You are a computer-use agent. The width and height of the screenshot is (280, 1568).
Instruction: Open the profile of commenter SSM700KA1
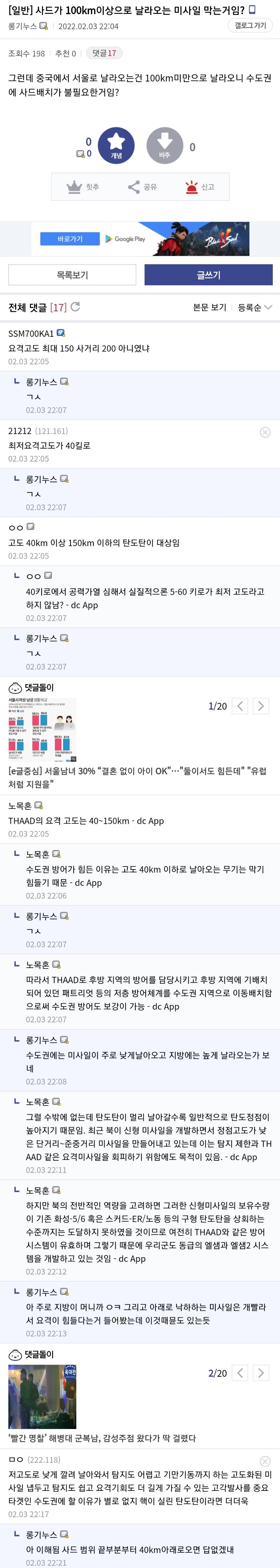click(x=31, y=334)
